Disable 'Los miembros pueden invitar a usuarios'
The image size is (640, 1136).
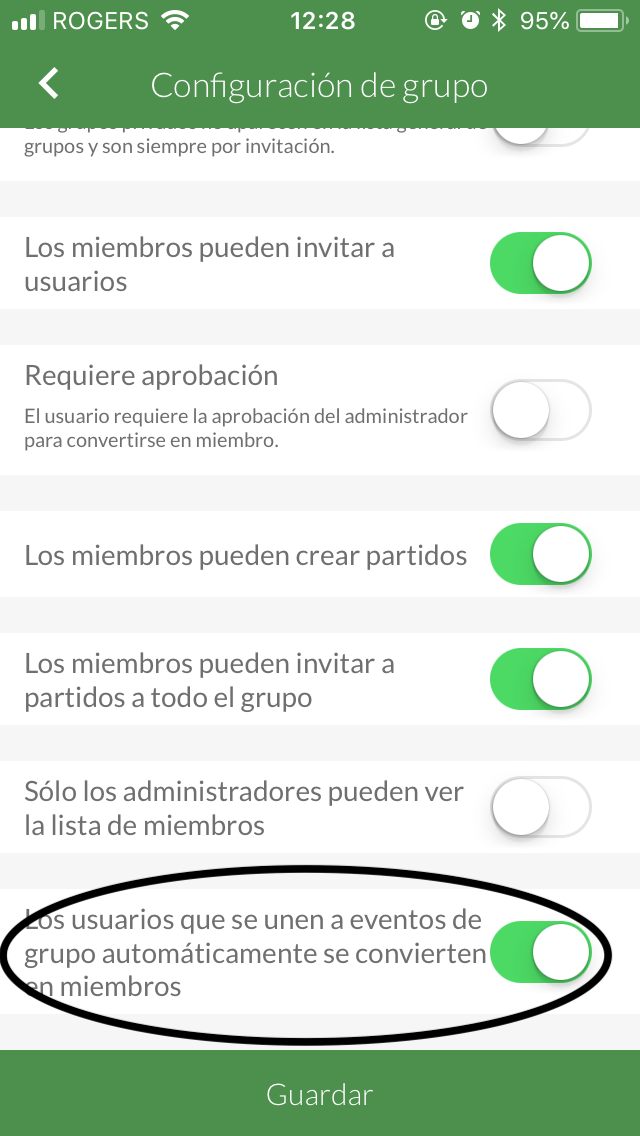(x=540, y=265)
